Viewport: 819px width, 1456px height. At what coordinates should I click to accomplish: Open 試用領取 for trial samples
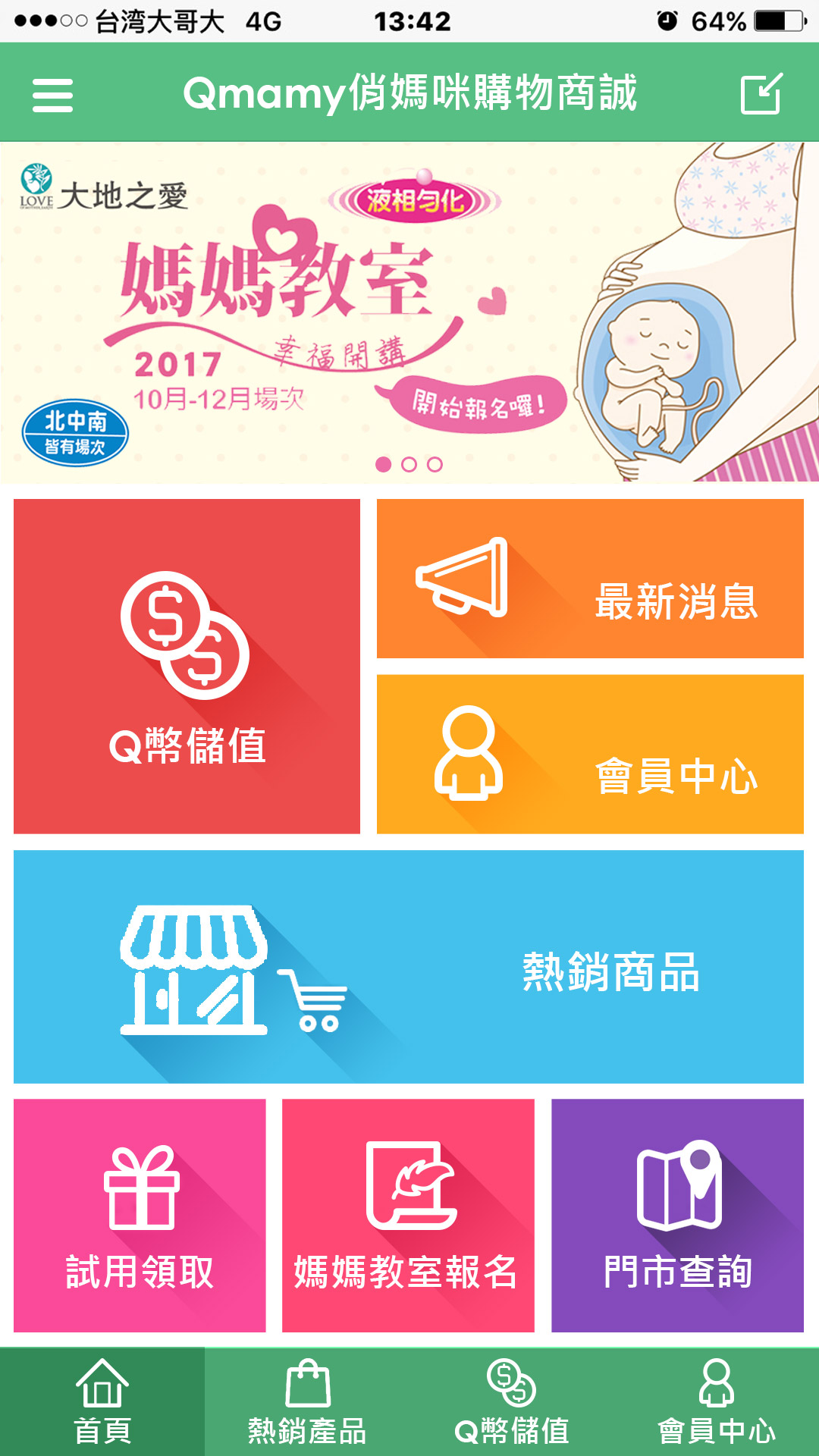click(x=140, y=1215)
